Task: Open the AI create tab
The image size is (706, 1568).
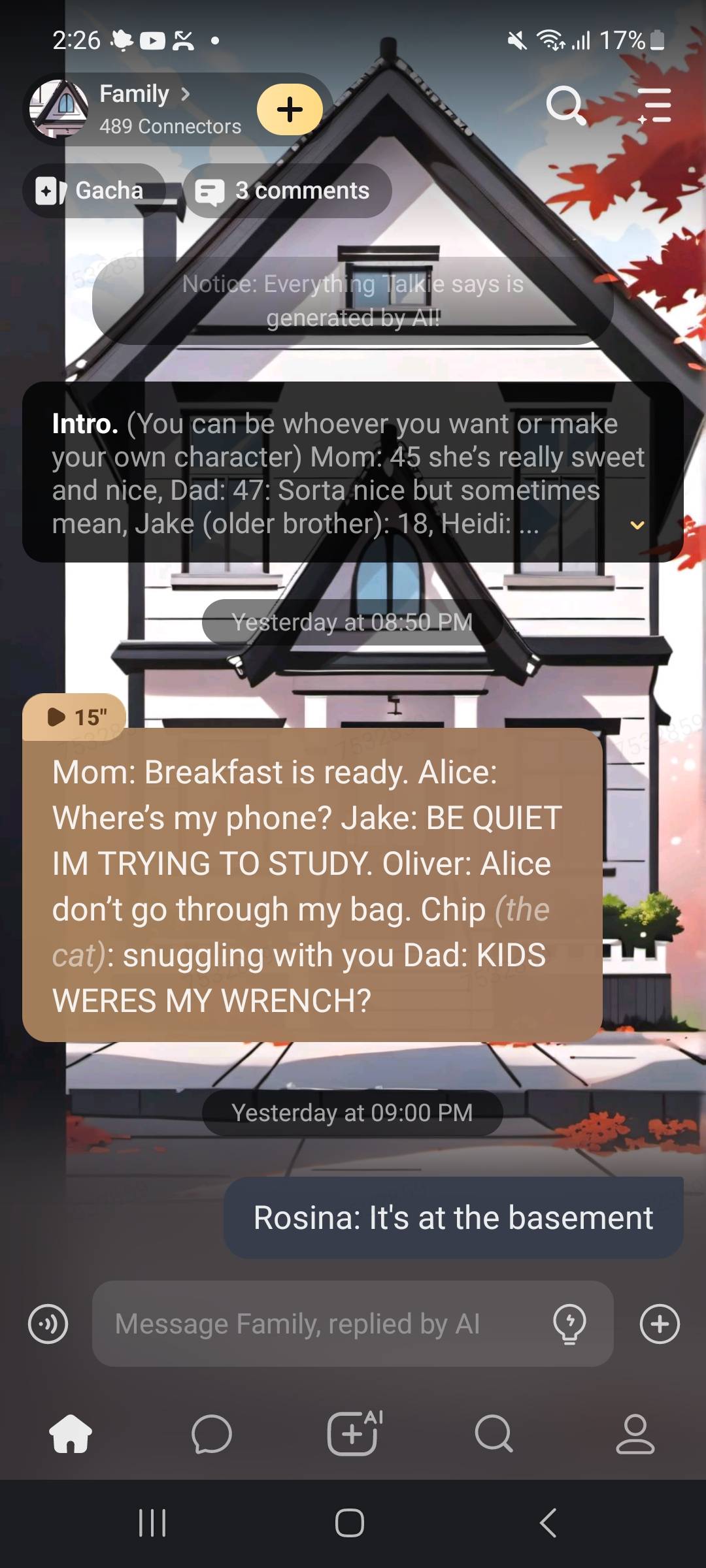Action: point(353,1434)
